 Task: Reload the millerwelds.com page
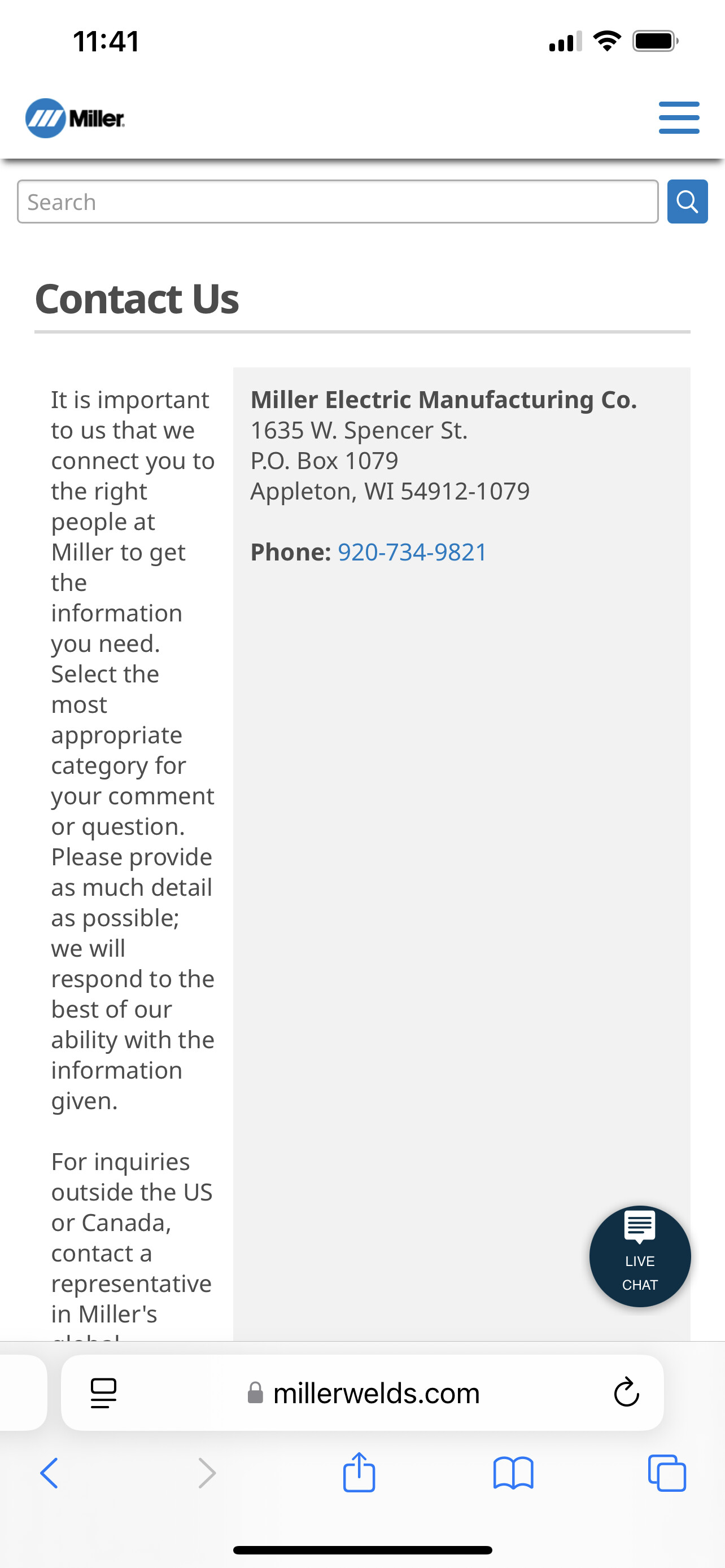click(x=626, y=1392)
